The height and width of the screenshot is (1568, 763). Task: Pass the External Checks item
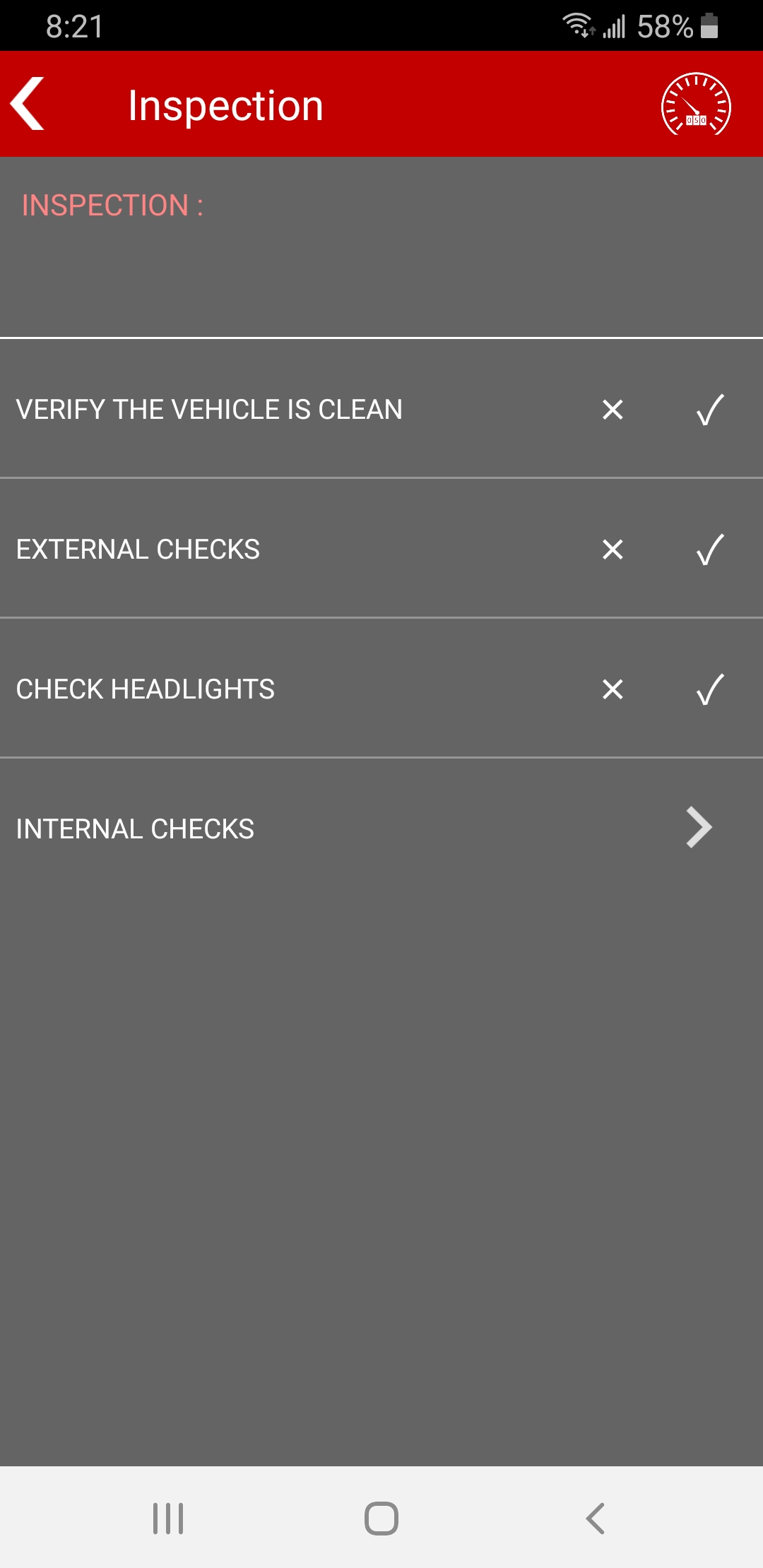coord(710,550)
